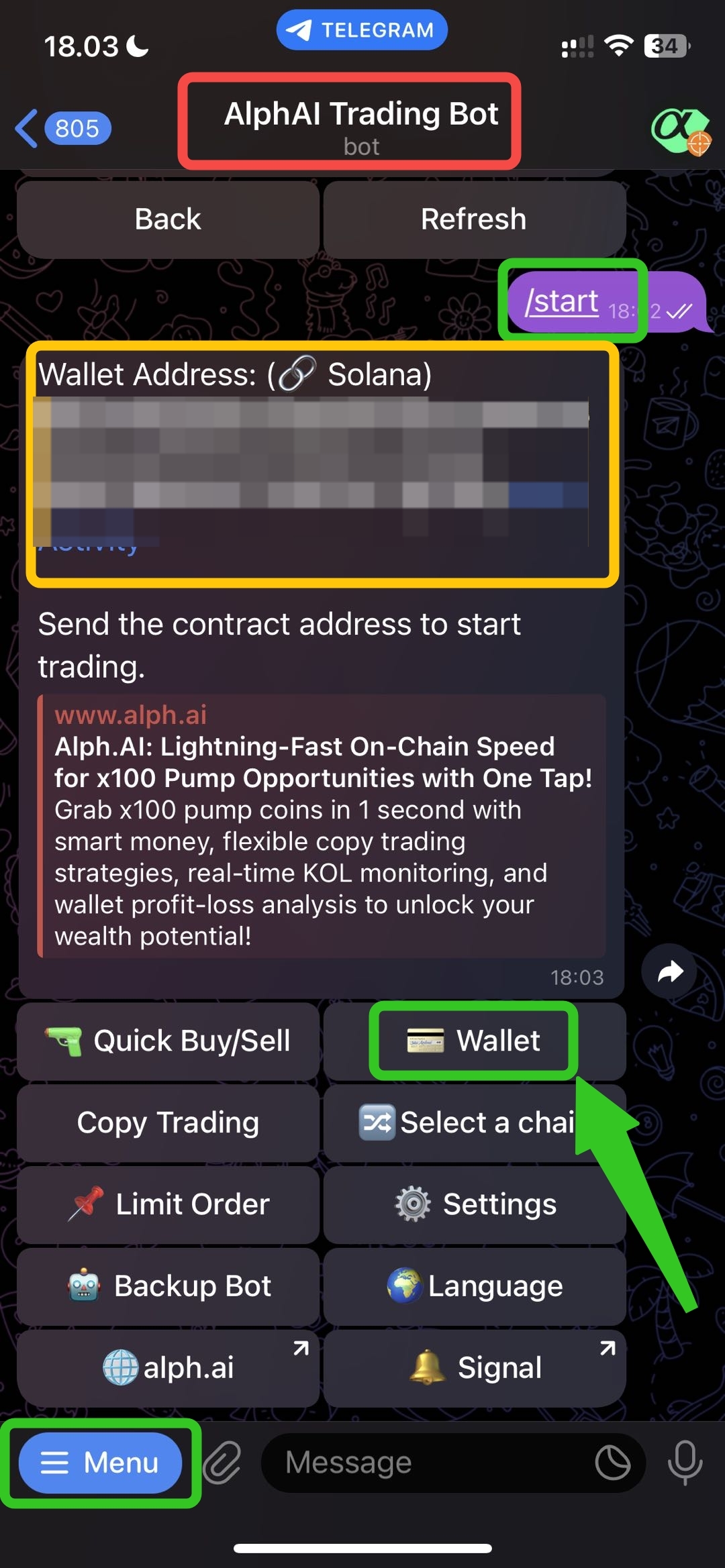Change the Language
Image resolution: width=725 pixels, height=1568 pixels.
[x=474, y=1286]
